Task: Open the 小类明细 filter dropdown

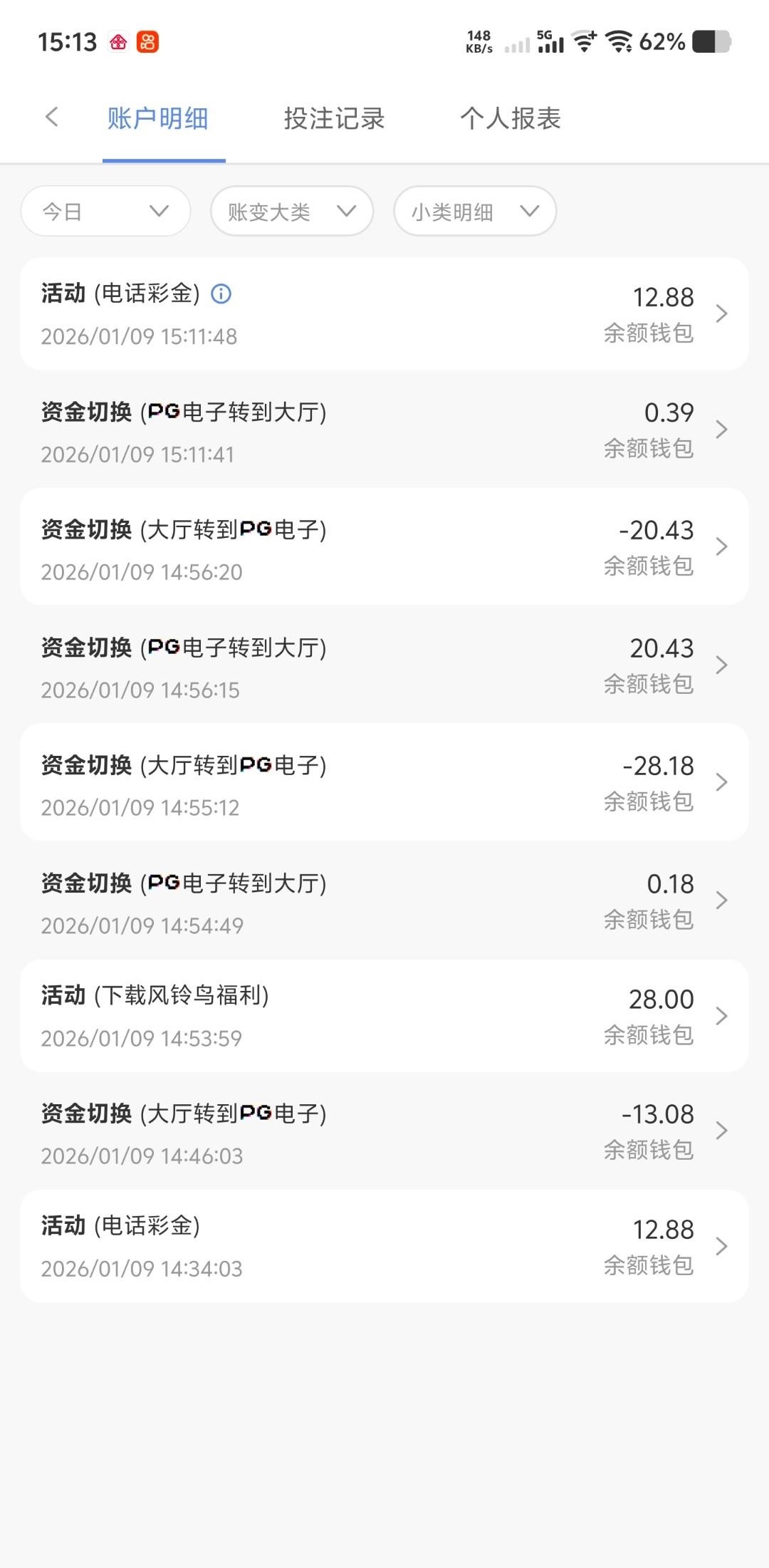Action: point(474,211)
